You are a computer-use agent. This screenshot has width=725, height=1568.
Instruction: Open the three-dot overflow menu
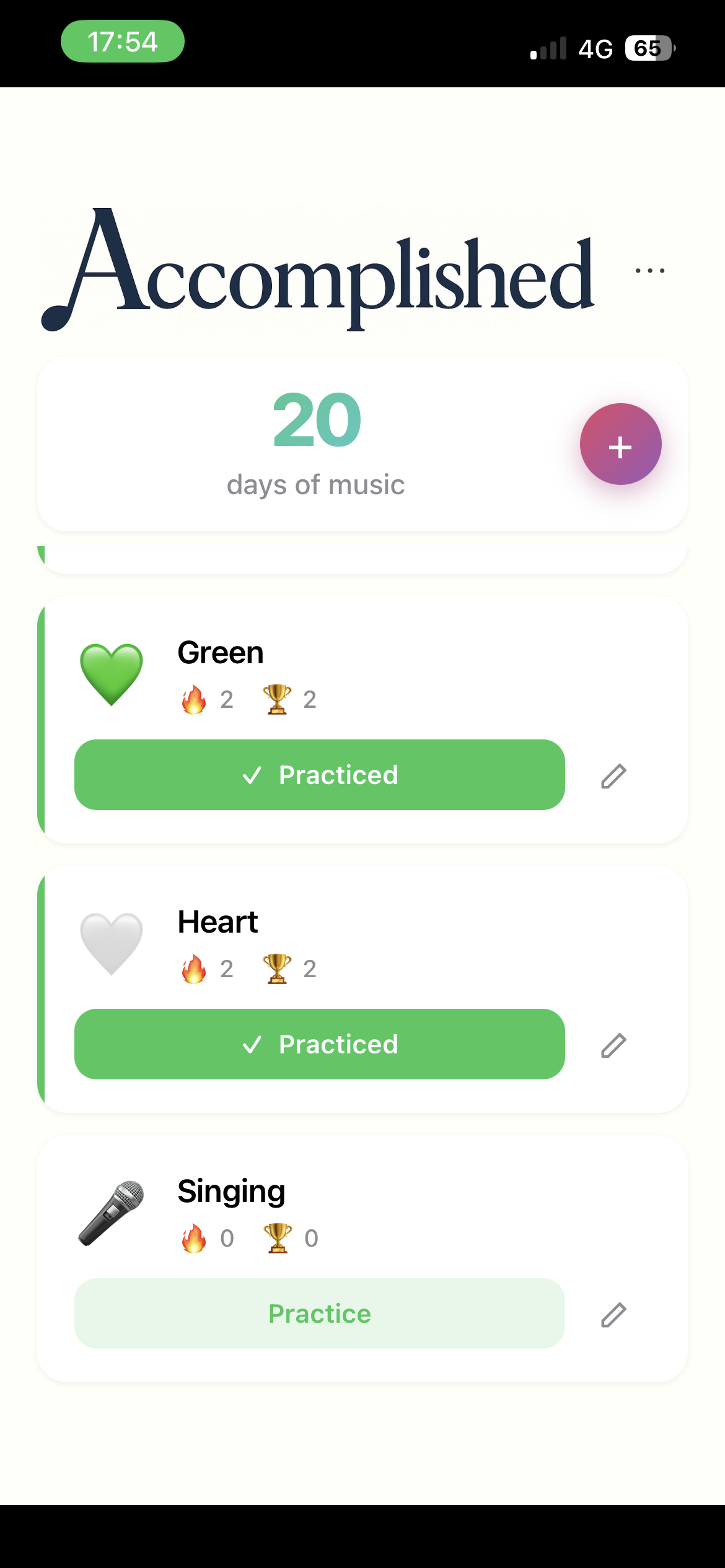(x=650, y=271)
